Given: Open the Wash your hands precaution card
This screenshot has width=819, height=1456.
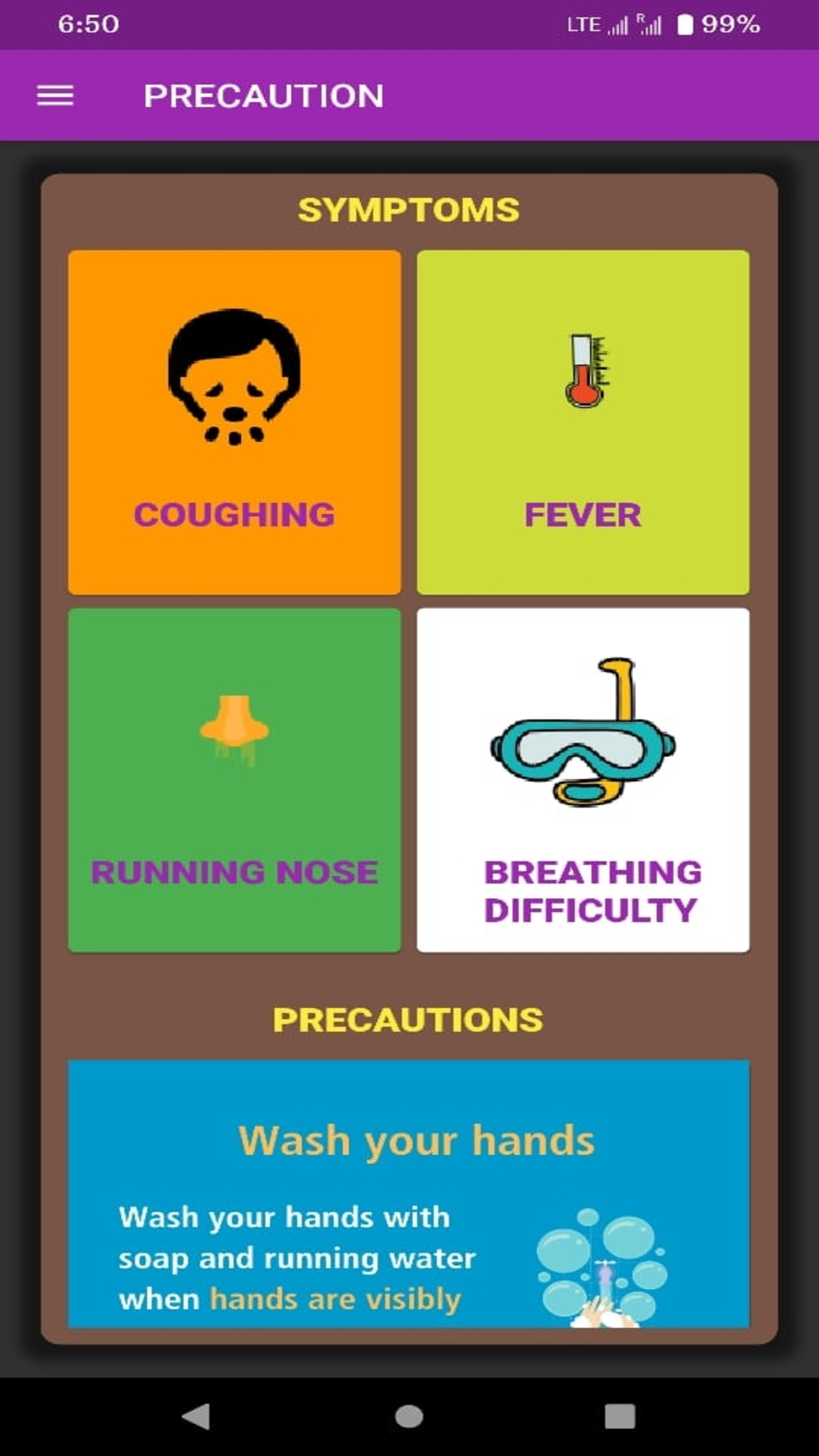Looking at the screenshot, I should pos(409,1193).
